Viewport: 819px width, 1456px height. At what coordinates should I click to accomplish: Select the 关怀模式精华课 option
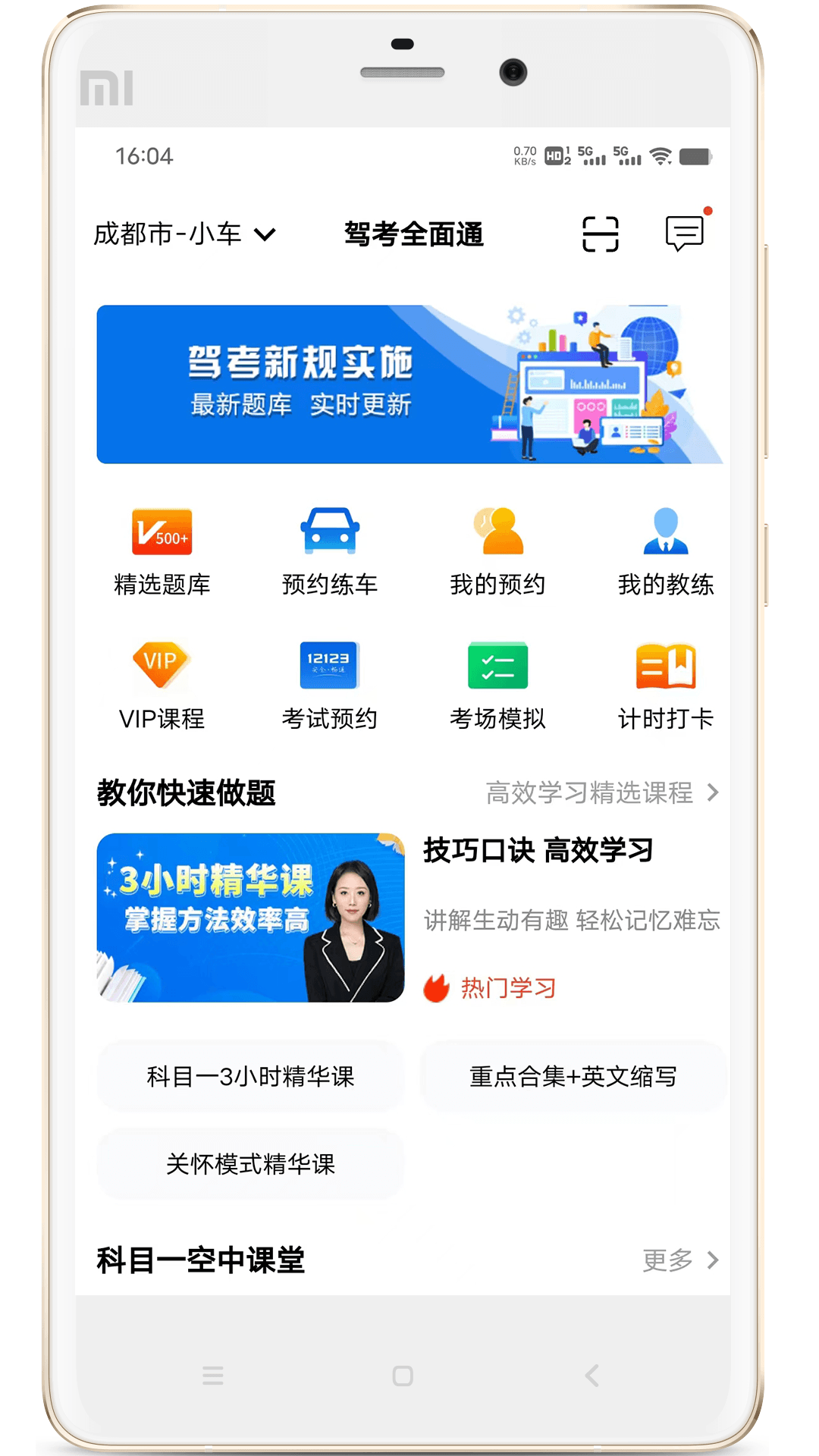click(x=250, y=1163)
